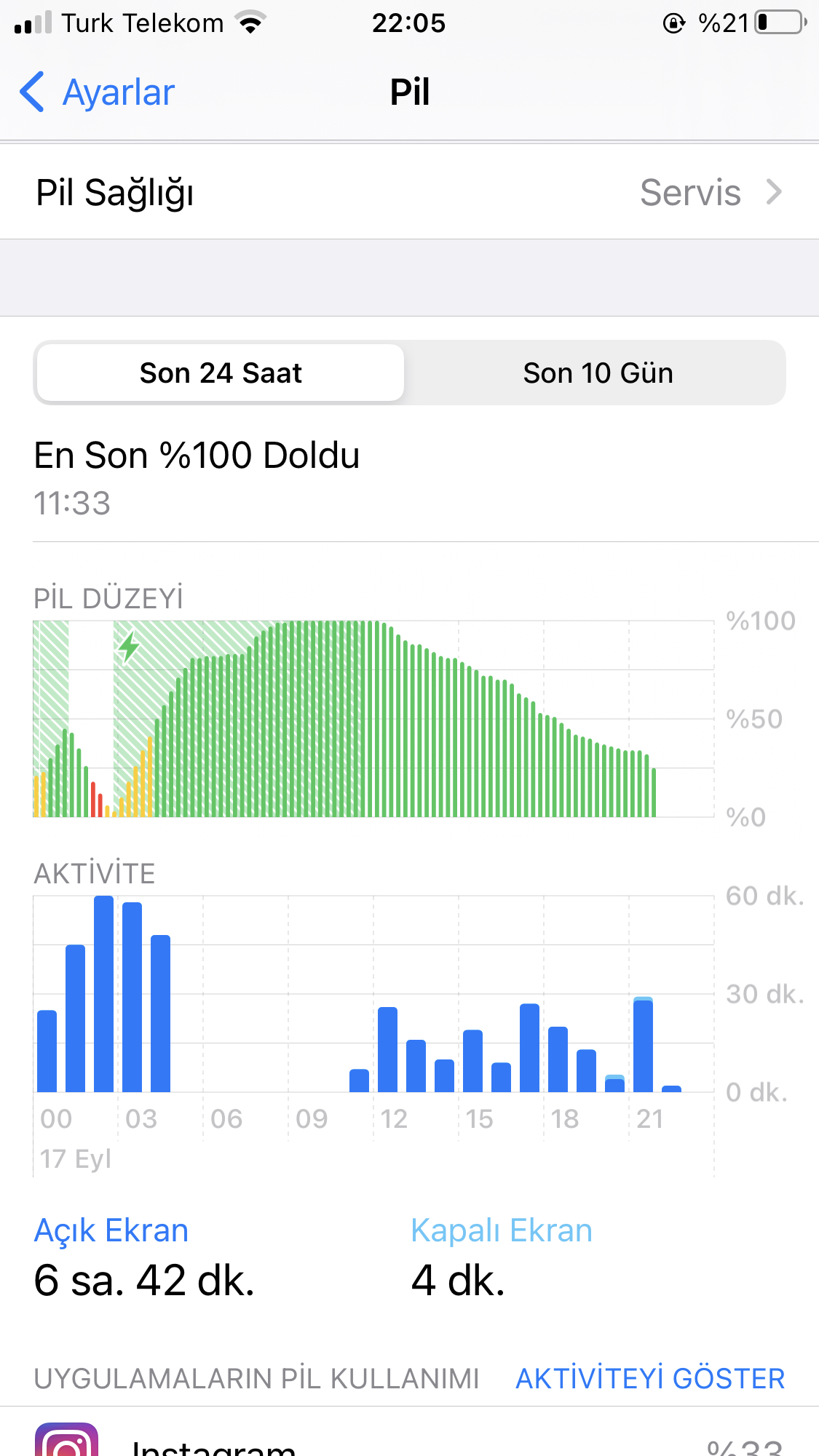
Task: Select the 03 hour activity bar
Action: pyautogui.click(x=132, y=997)
